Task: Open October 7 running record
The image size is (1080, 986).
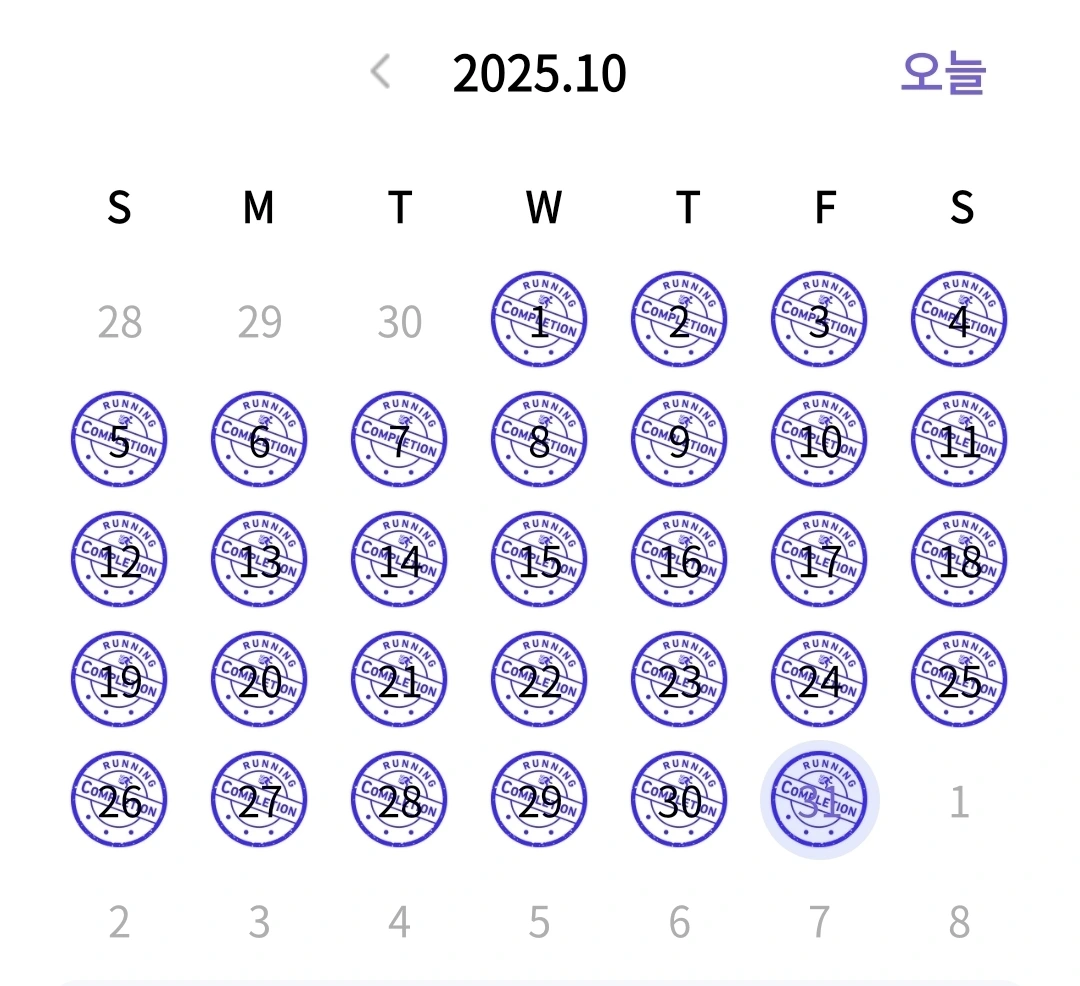Action: point(399,440)
